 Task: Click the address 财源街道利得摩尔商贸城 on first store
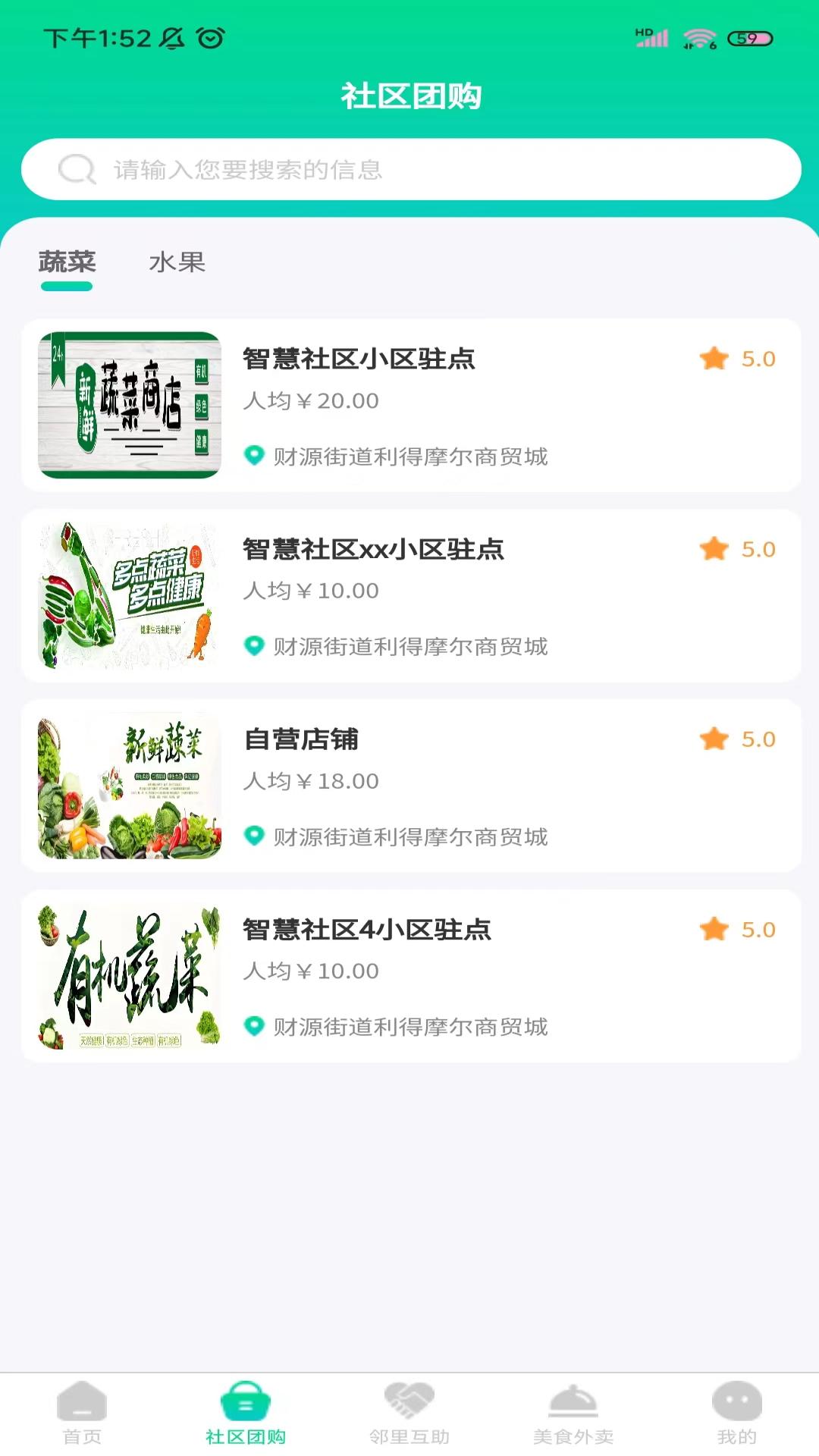[x=409, y=457]
